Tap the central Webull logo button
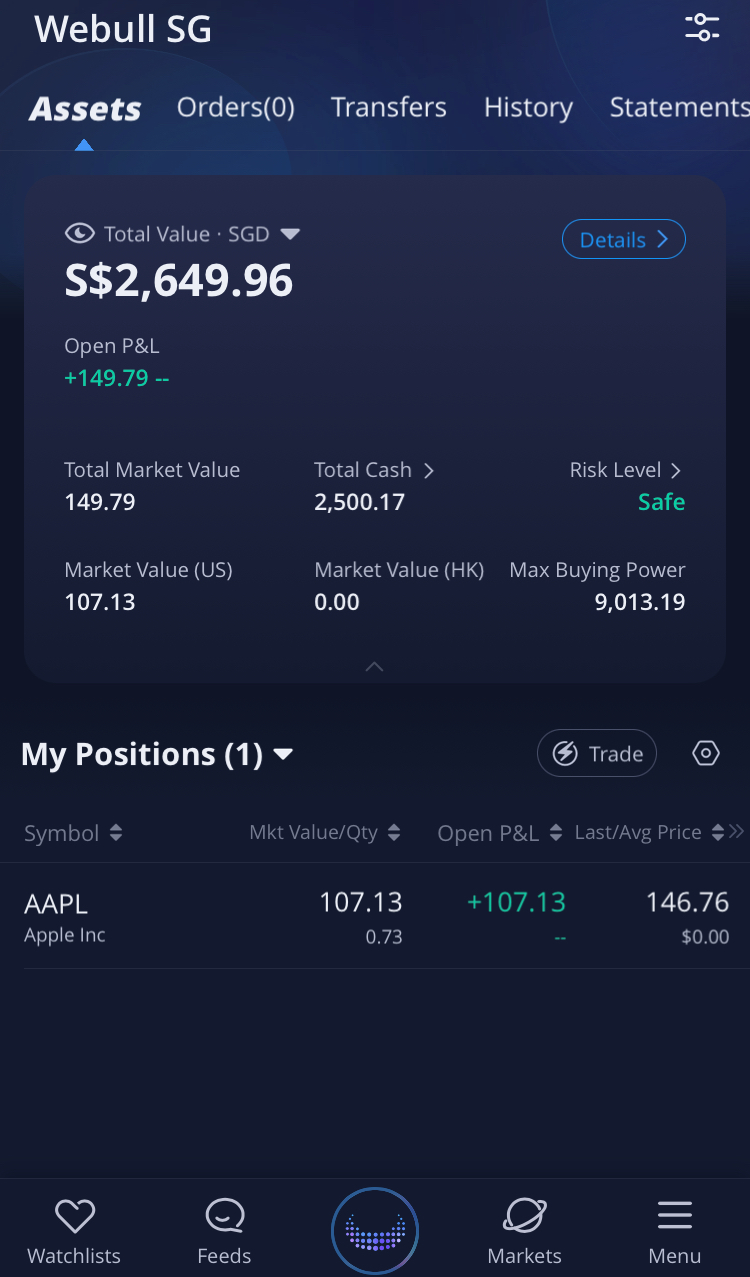 tap(374, 1230)
